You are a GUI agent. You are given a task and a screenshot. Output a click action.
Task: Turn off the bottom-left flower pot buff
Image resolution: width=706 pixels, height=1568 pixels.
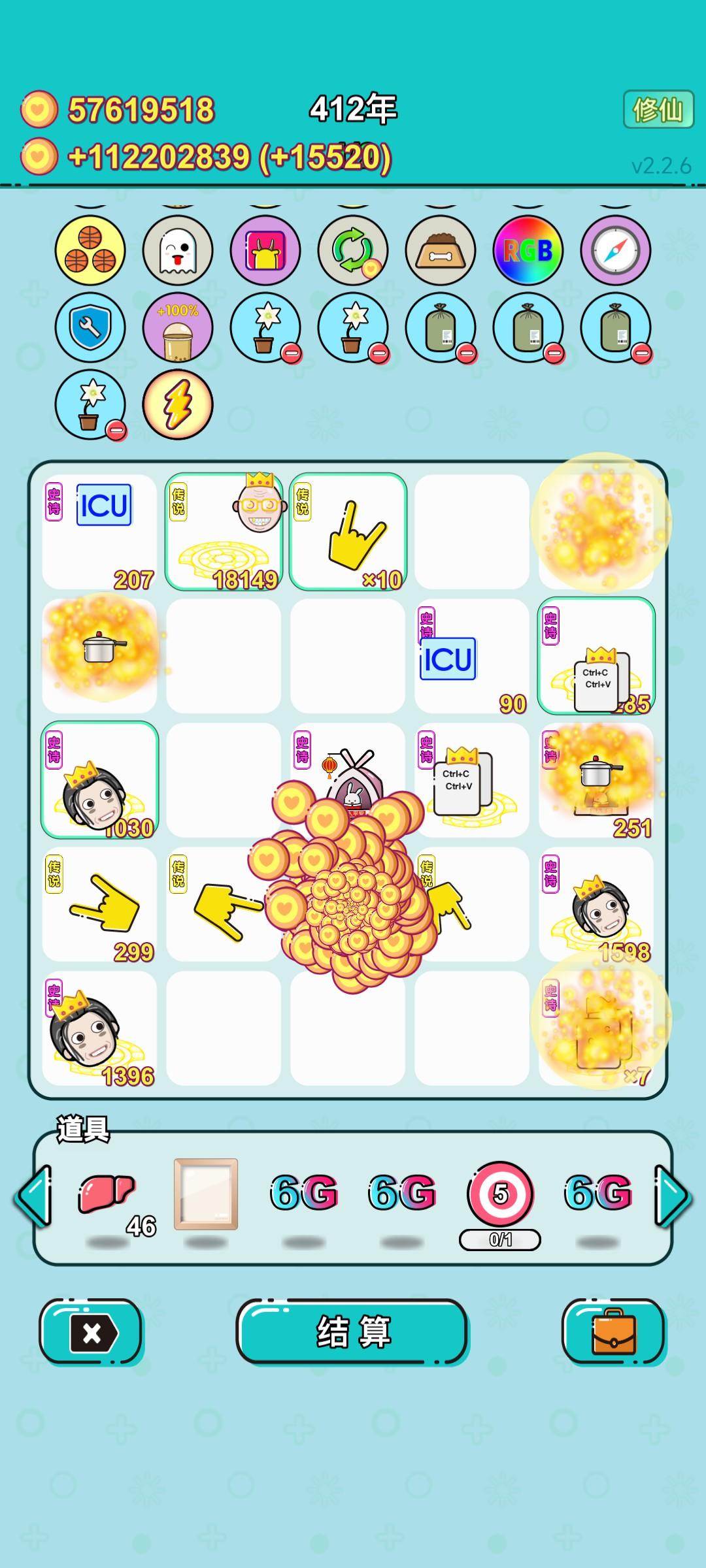coord(92,405)
